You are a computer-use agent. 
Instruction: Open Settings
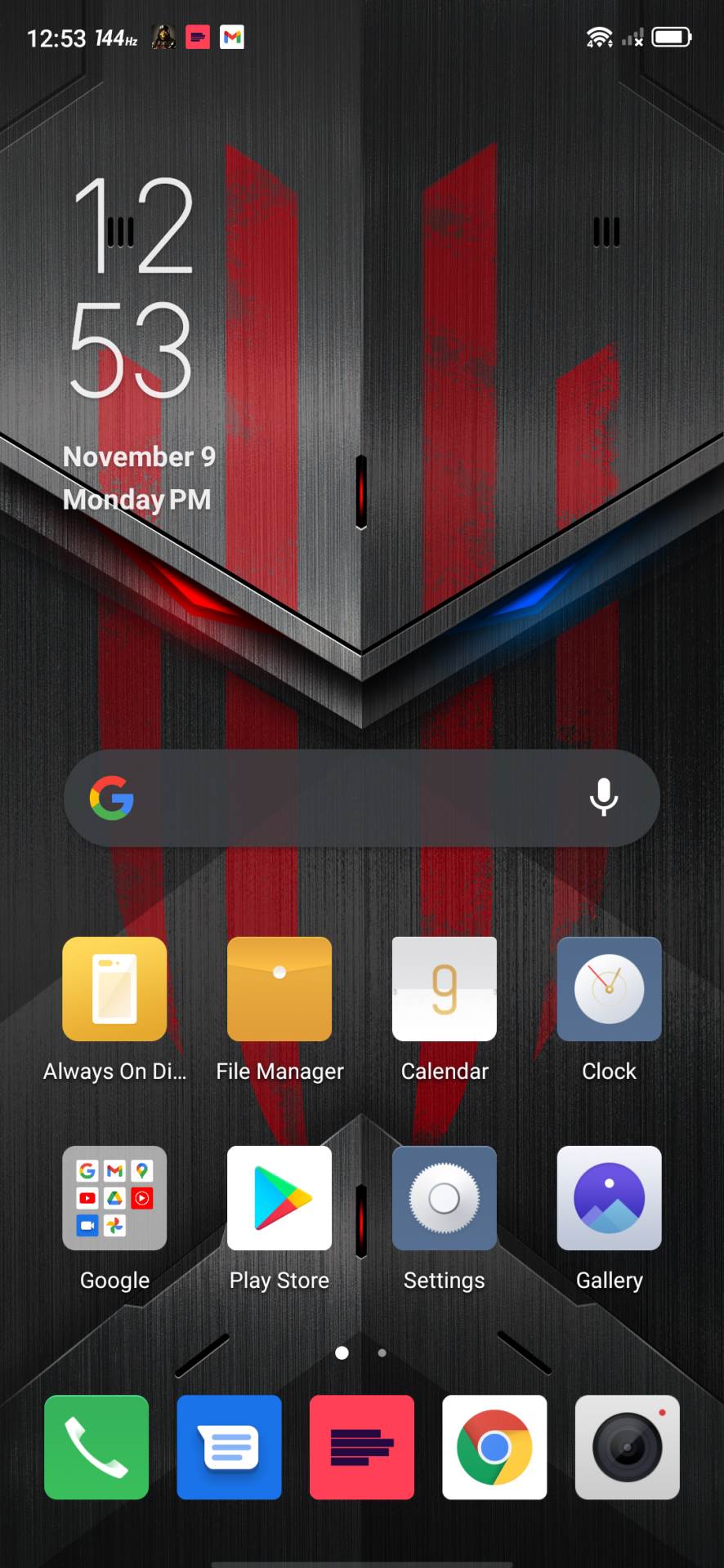coord(445,1198)
